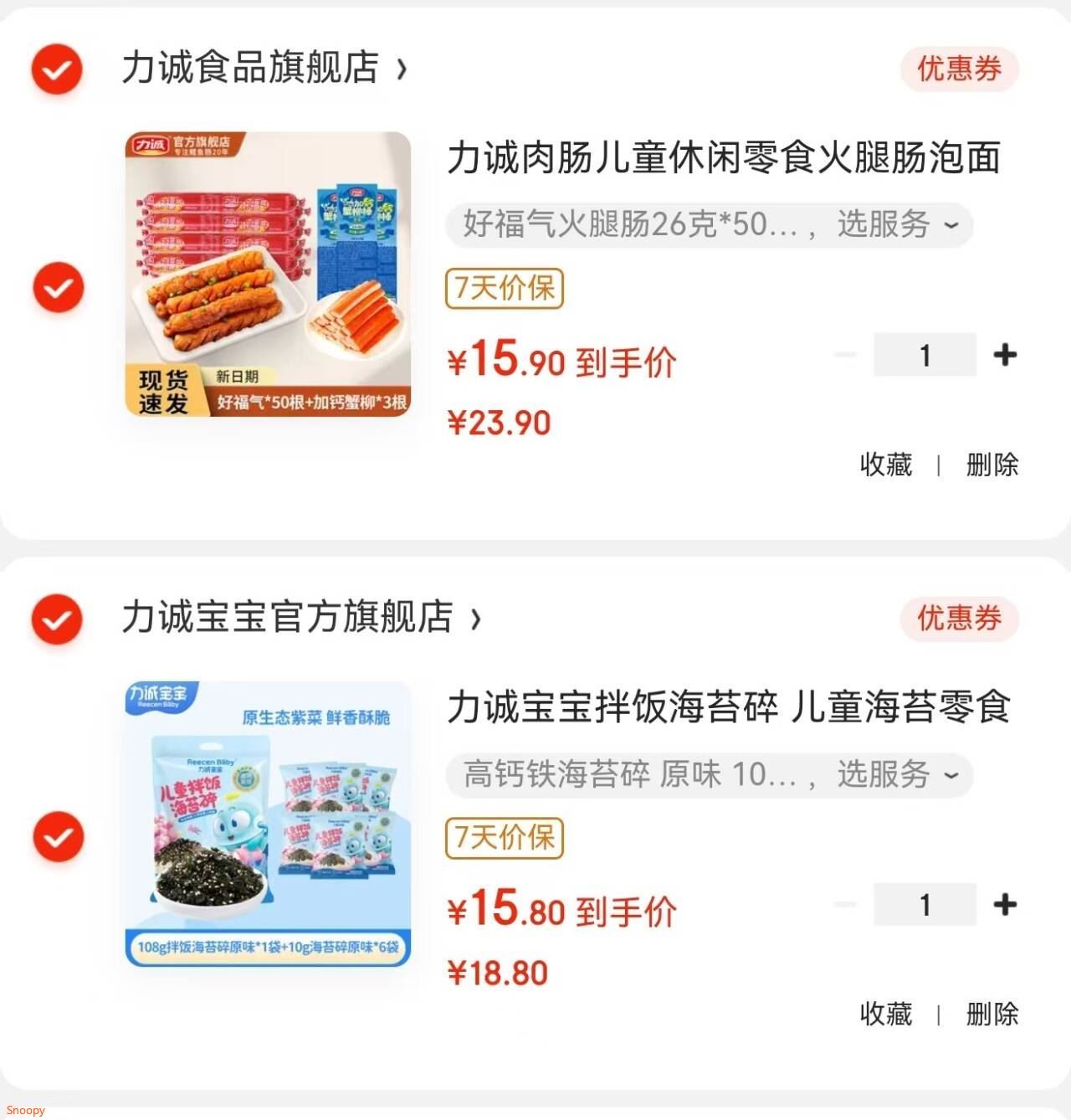Click the 7天价保 badge on ham sausage item
The image size is (1071, 1120).
coord(504,289)
